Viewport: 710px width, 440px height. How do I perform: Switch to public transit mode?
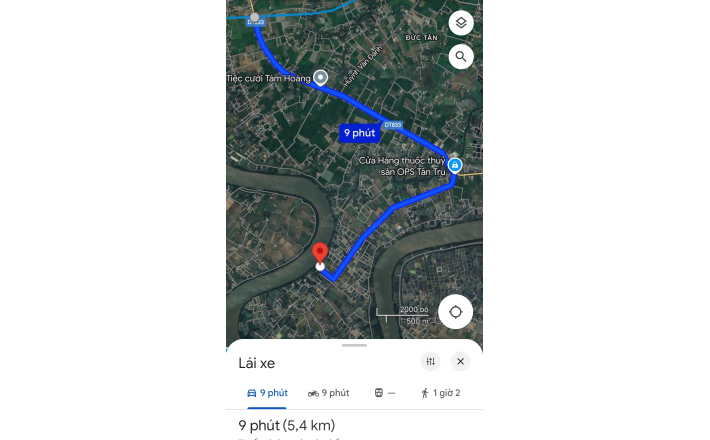click(384, 393)
